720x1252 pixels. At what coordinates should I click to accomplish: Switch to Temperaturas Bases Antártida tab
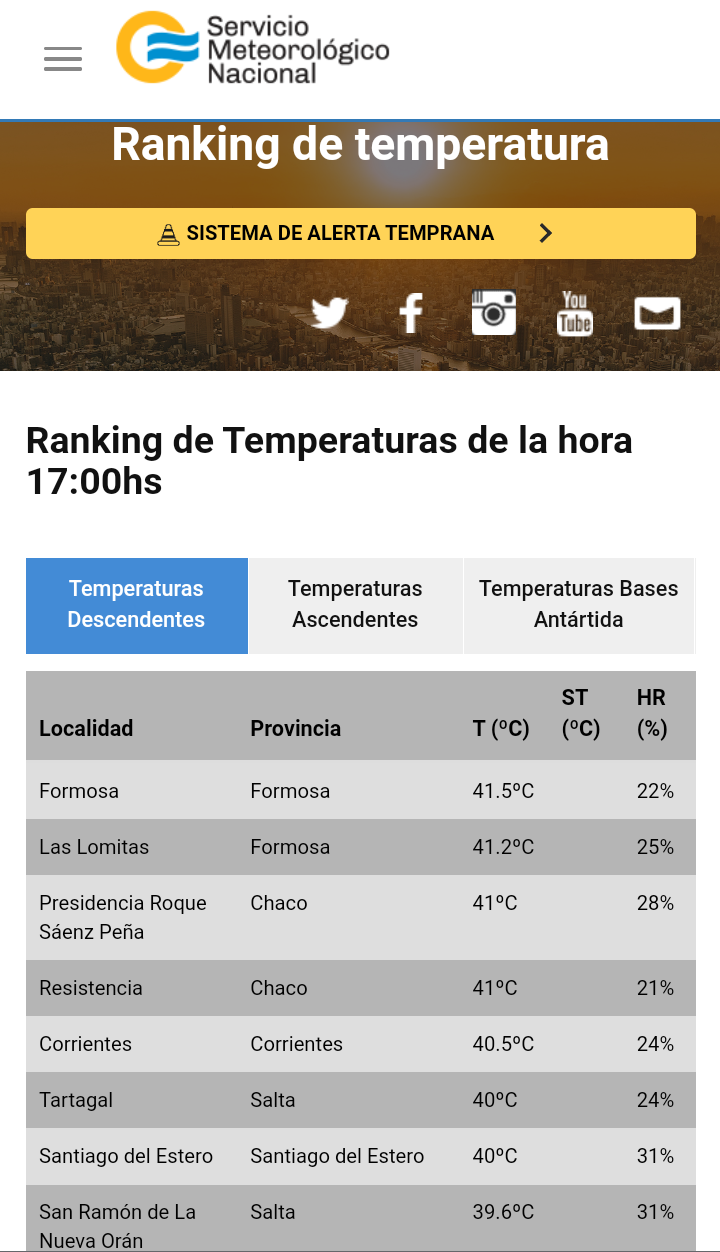click(578, 604)
